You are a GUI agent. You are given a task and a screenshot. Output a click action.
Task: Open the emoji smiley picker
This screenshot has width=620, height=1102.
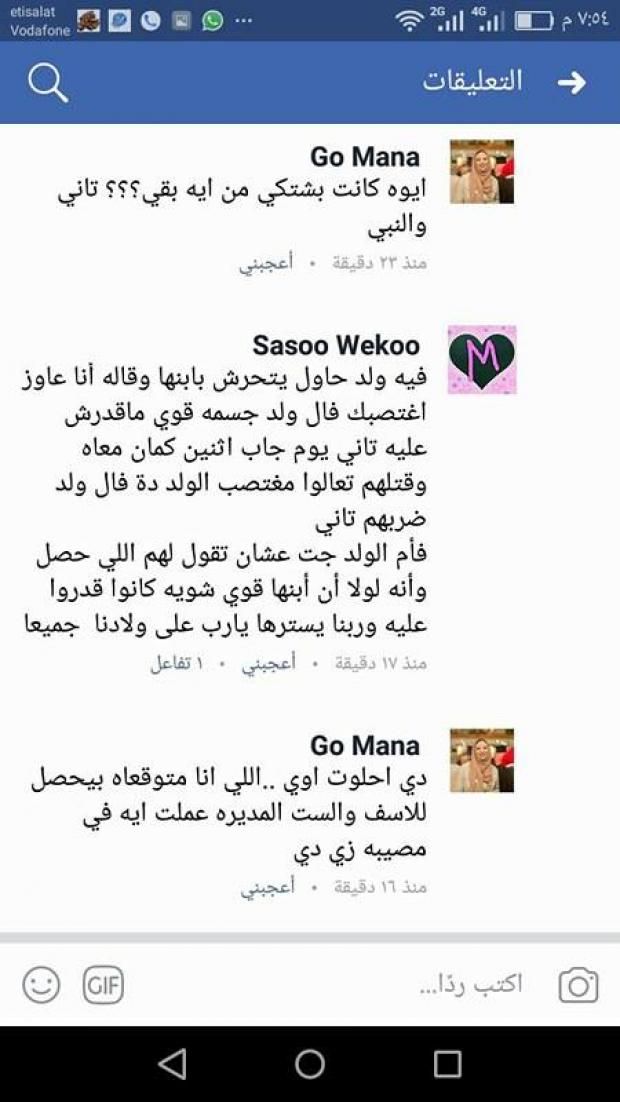[x=41, y=985]
